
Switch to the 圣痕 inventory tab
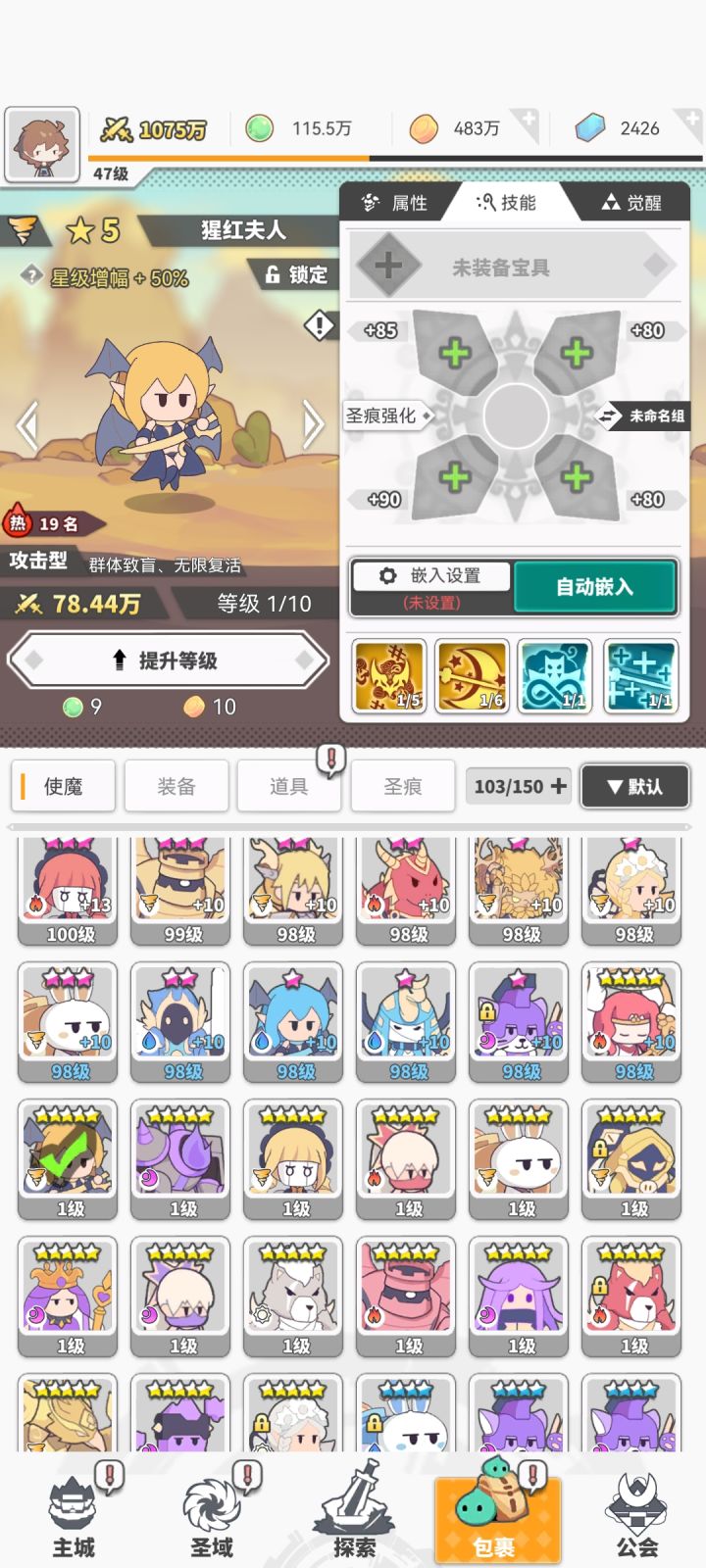[x=402, y=785]
